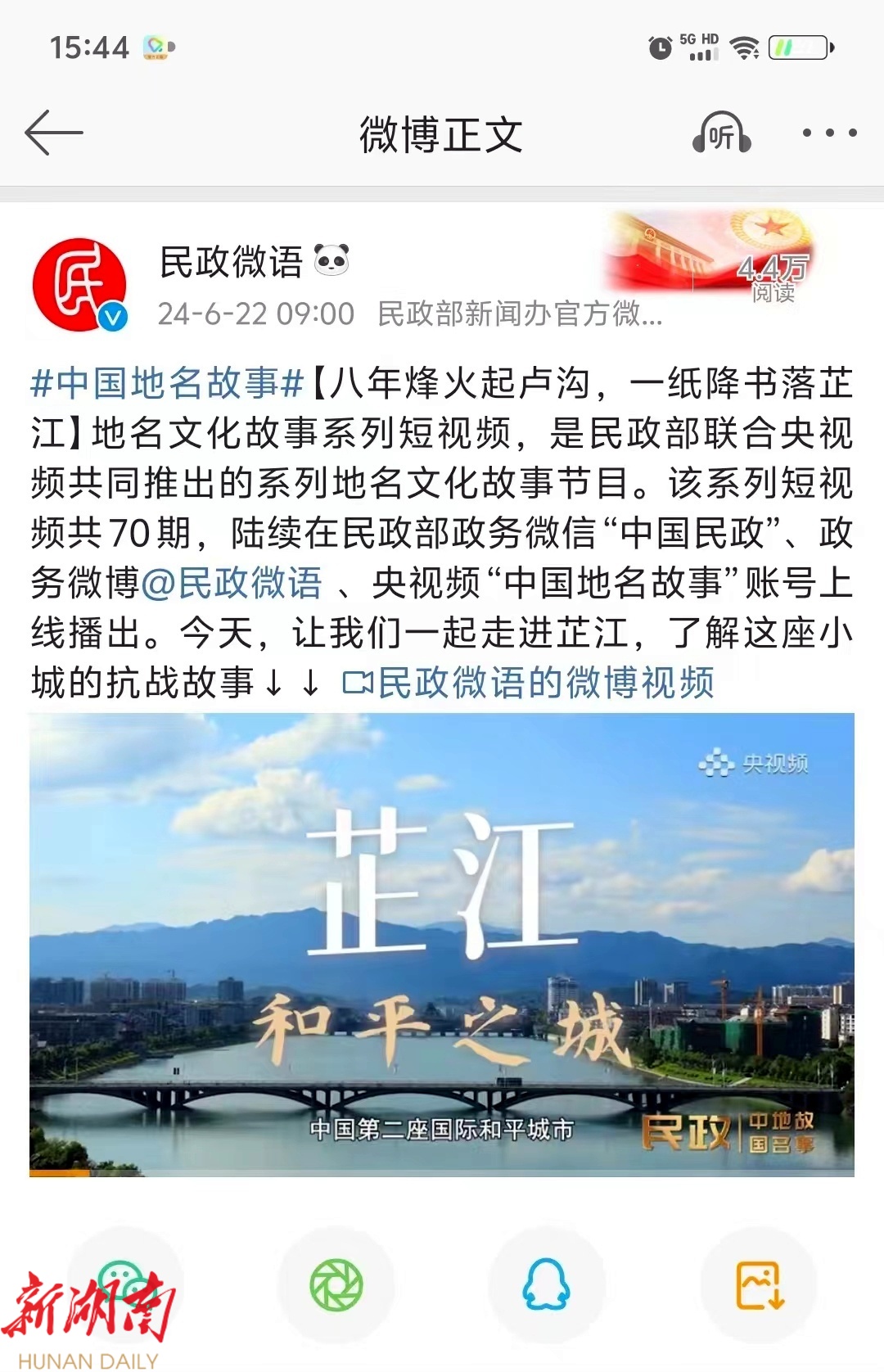Open 民政微语的微博视频 link
Viewport: 884px width, 1372px height.
click(x=530, y=683)
